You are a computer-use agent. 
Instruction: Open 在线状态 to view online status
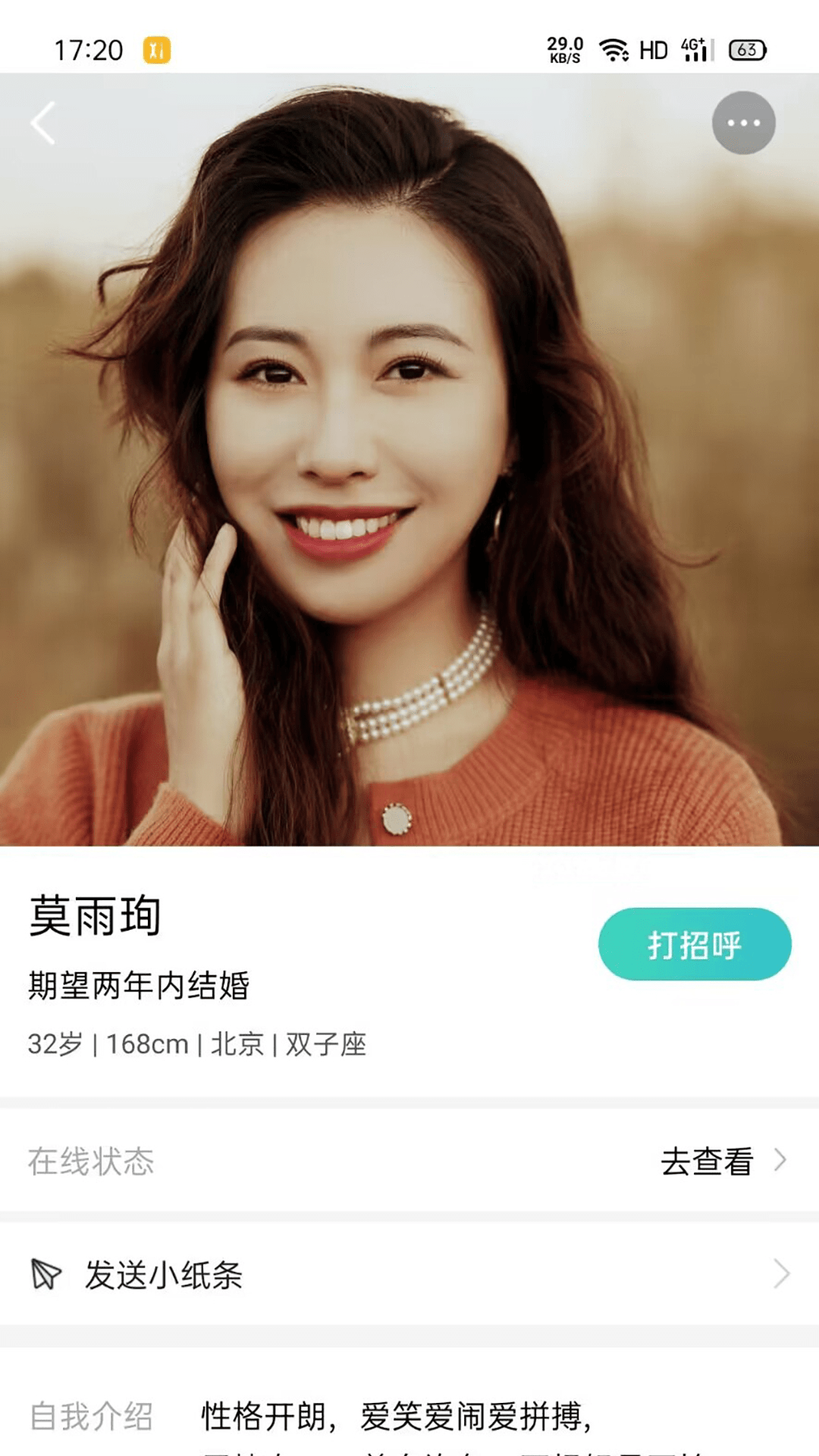(x=409, y=1161)
